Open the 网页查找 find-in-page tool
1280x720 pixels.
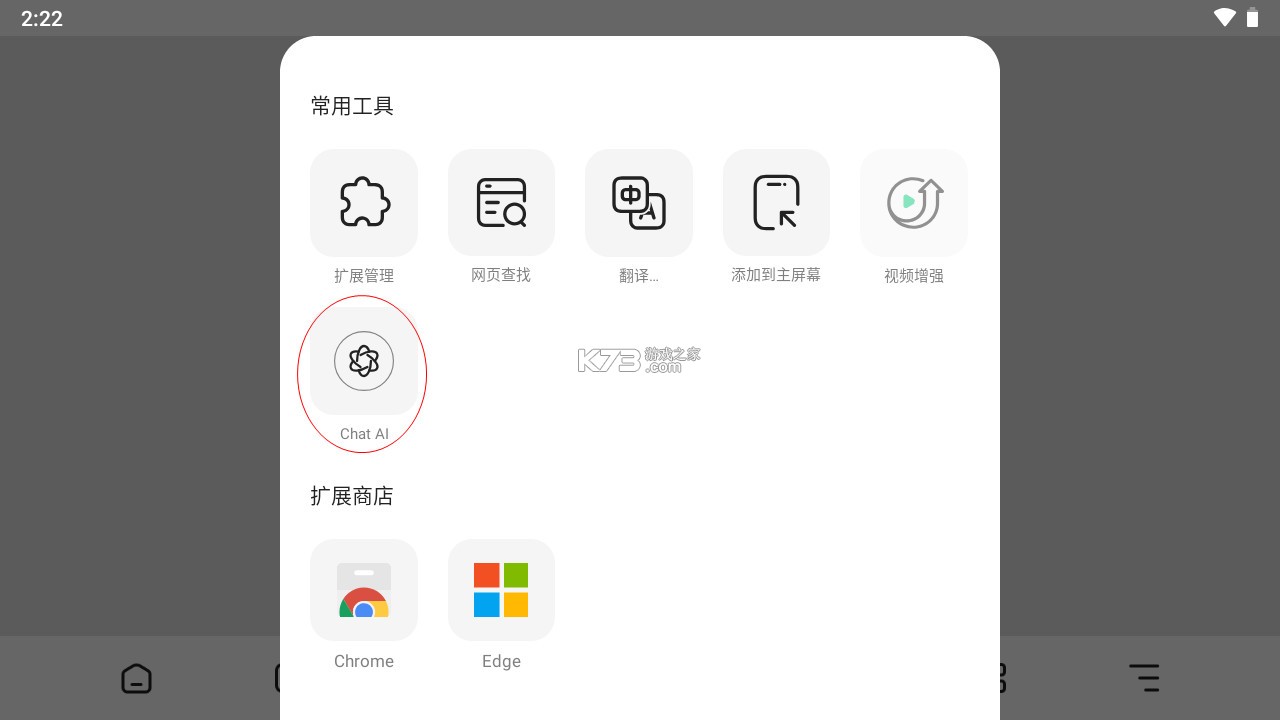501,203
